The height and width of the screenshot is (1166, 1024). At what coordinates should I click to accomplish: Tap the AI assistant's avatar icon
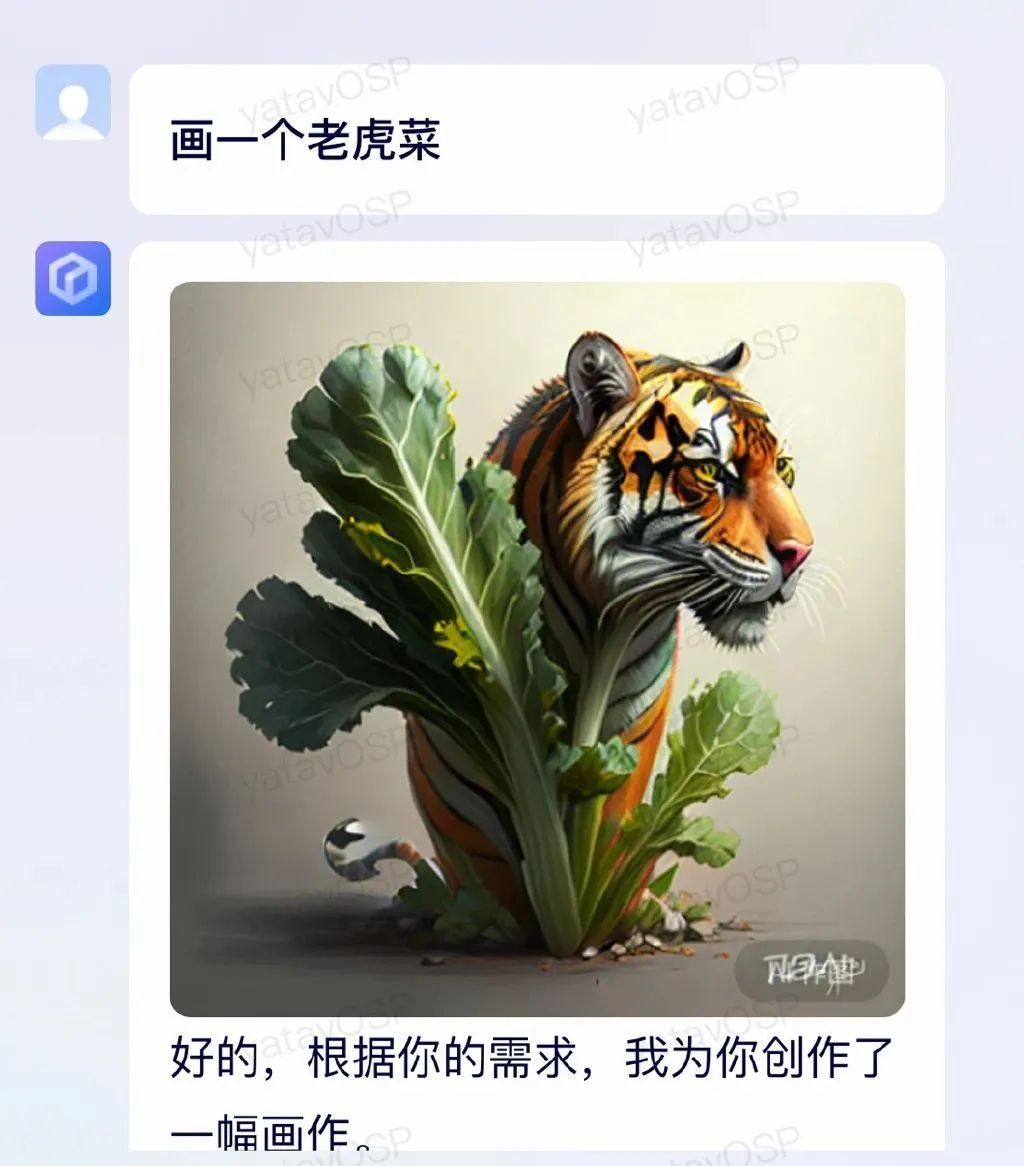[x=73, y=278]
